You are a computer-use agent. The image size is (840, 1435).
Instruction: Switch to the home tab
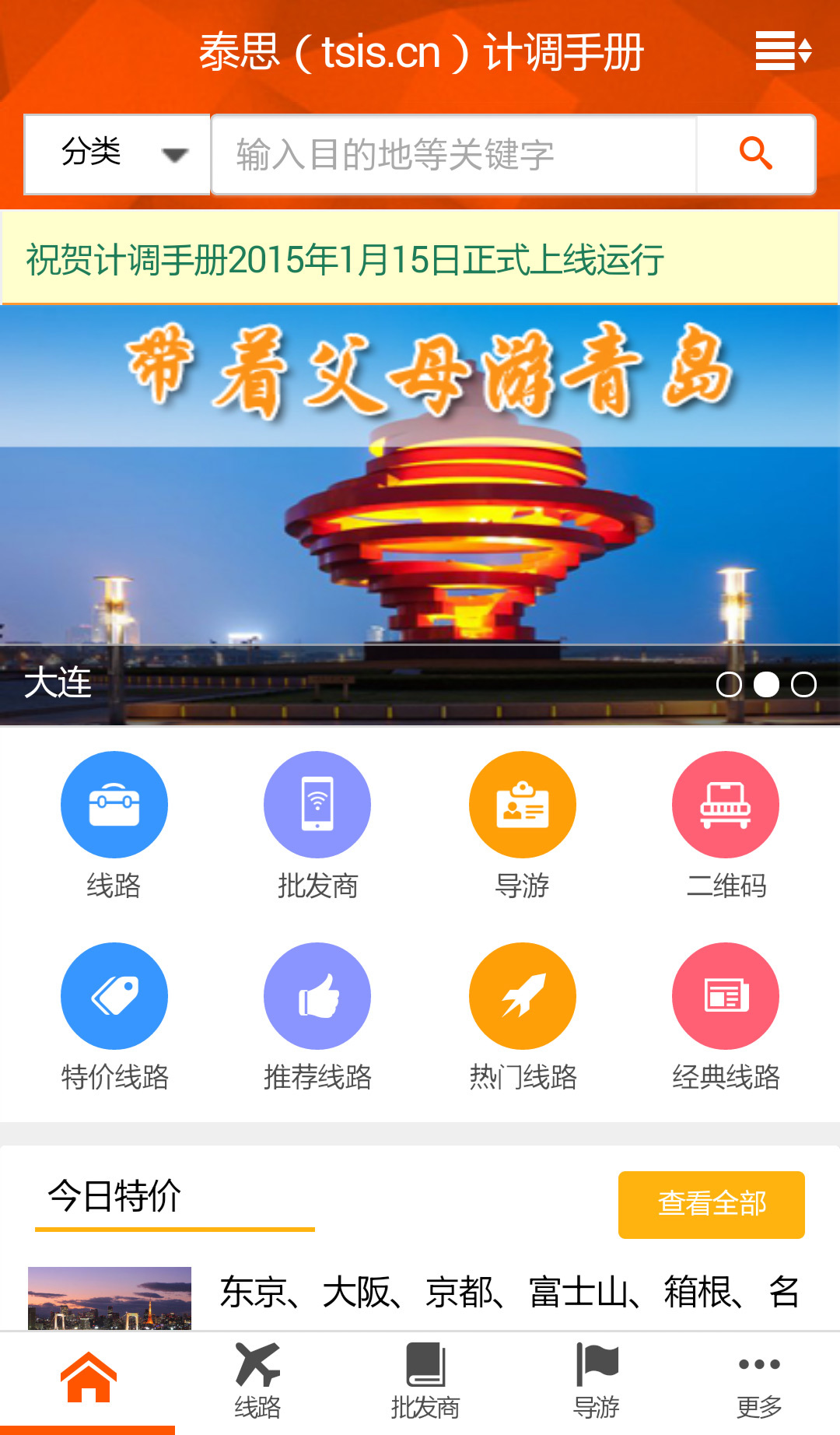(x=88, y=1379)
